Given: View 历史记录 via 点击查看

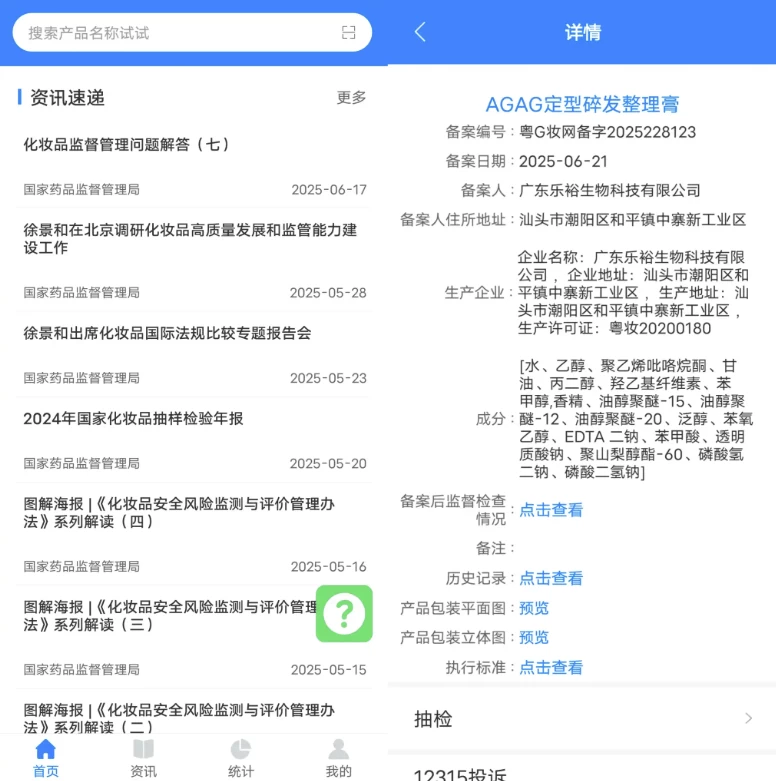Looking at the screenshot, I should tap(551, 578).
